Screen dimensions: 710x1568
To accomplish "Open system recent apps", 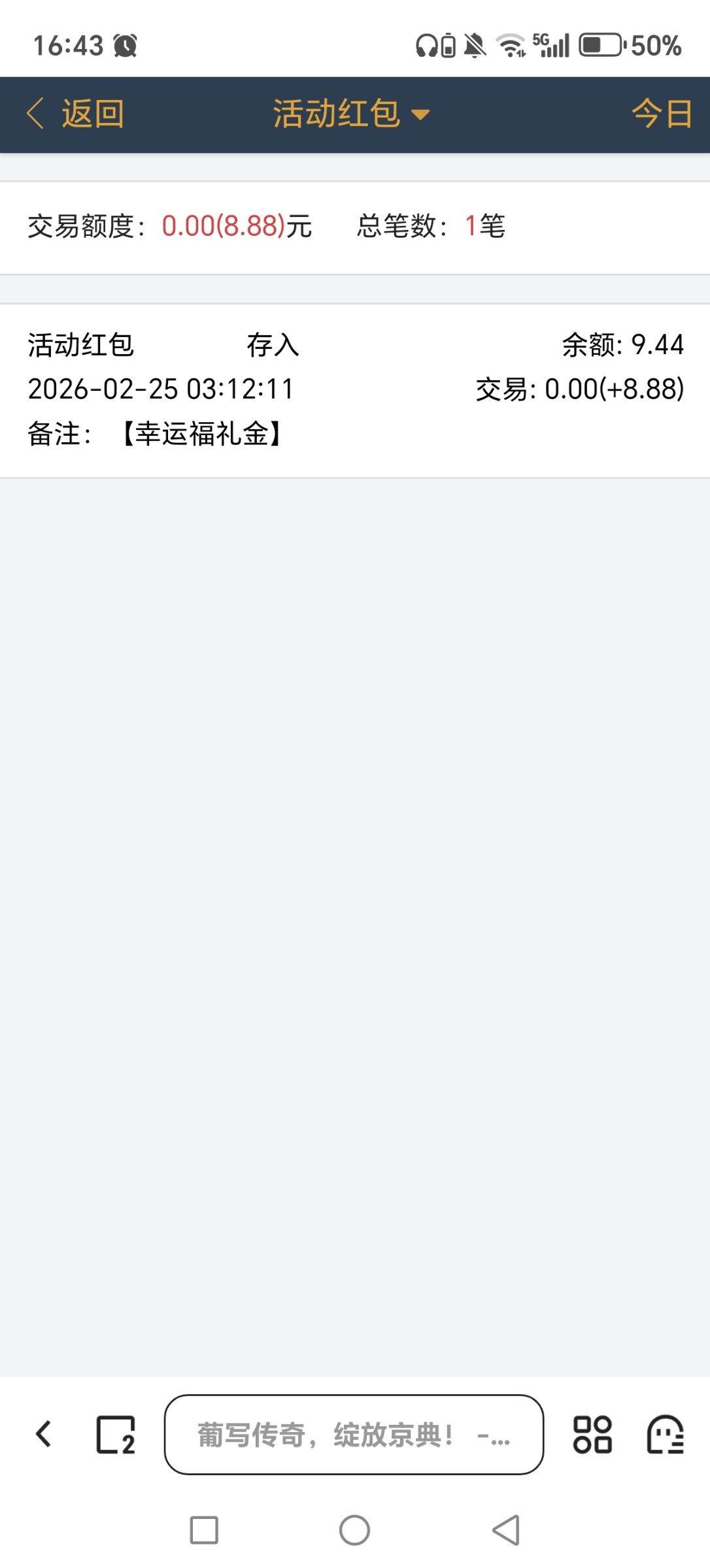I will 204,1530.
